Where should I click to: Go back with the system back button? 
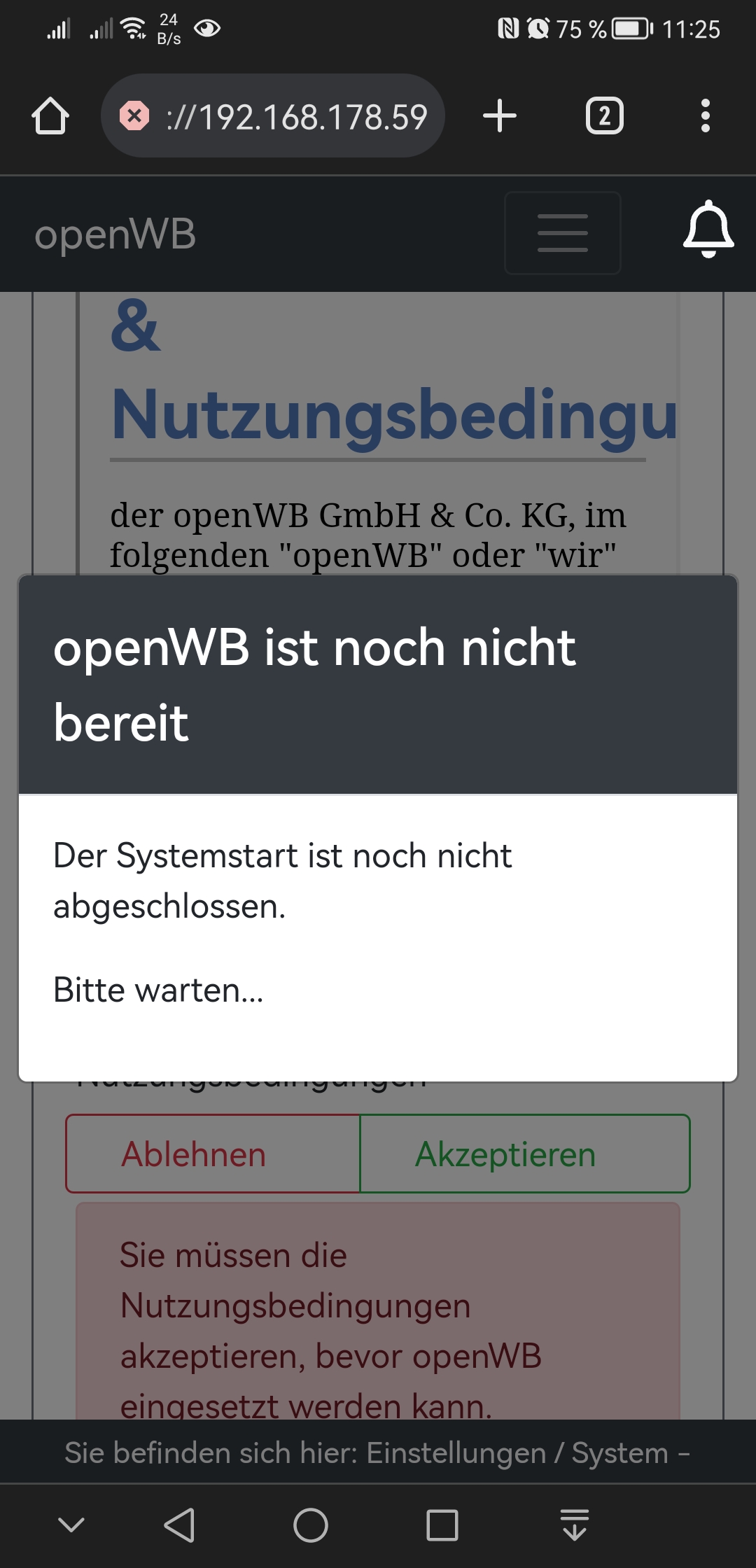(179, 1525)
